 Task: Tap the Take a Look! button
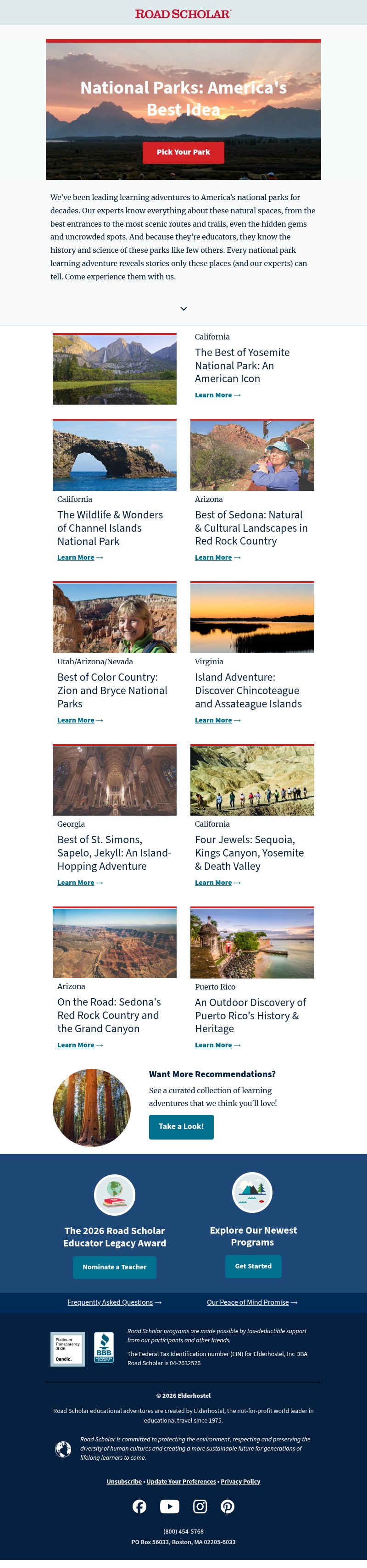pyautogui.click(x=181, y=1127)
